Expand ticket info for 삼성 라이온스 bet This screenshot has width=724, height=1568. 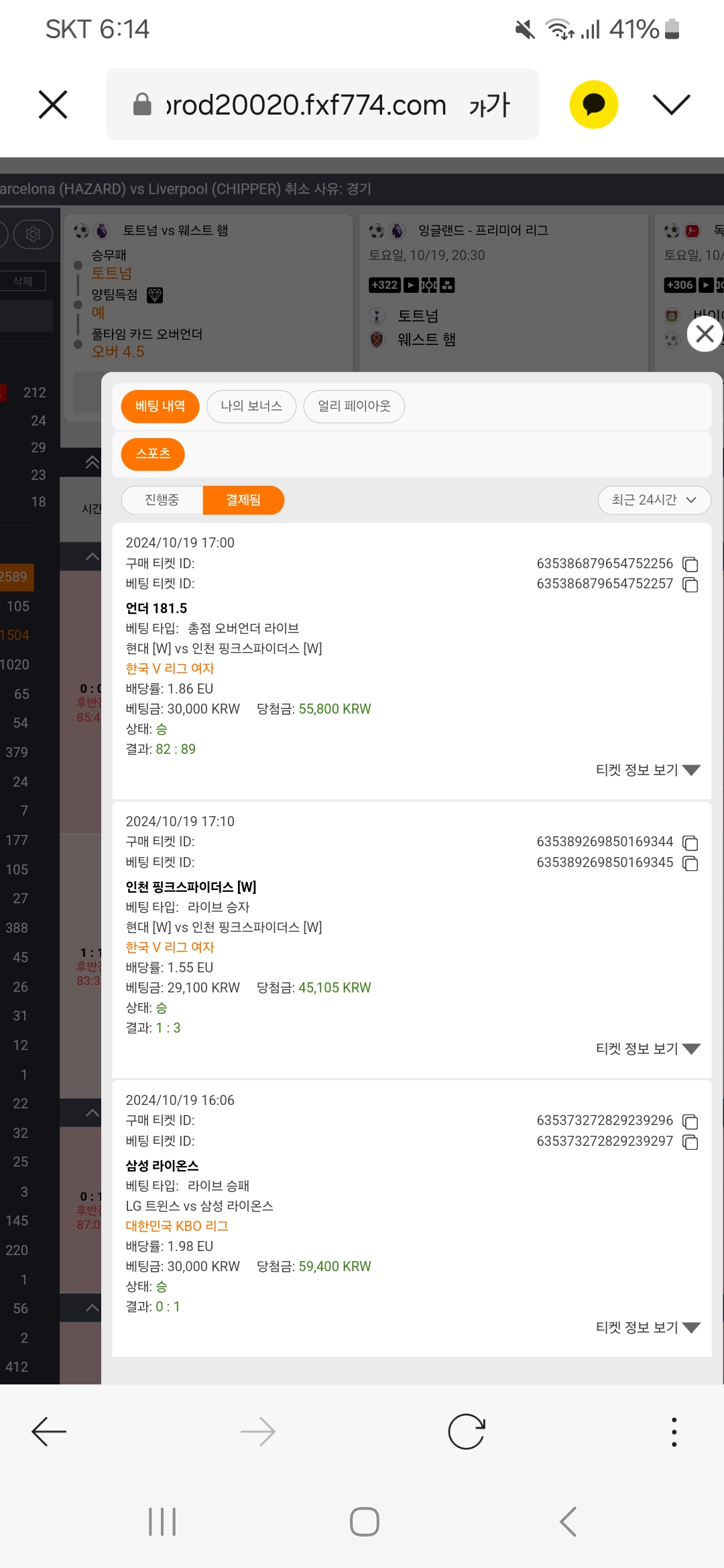(x=648, y=1327)
